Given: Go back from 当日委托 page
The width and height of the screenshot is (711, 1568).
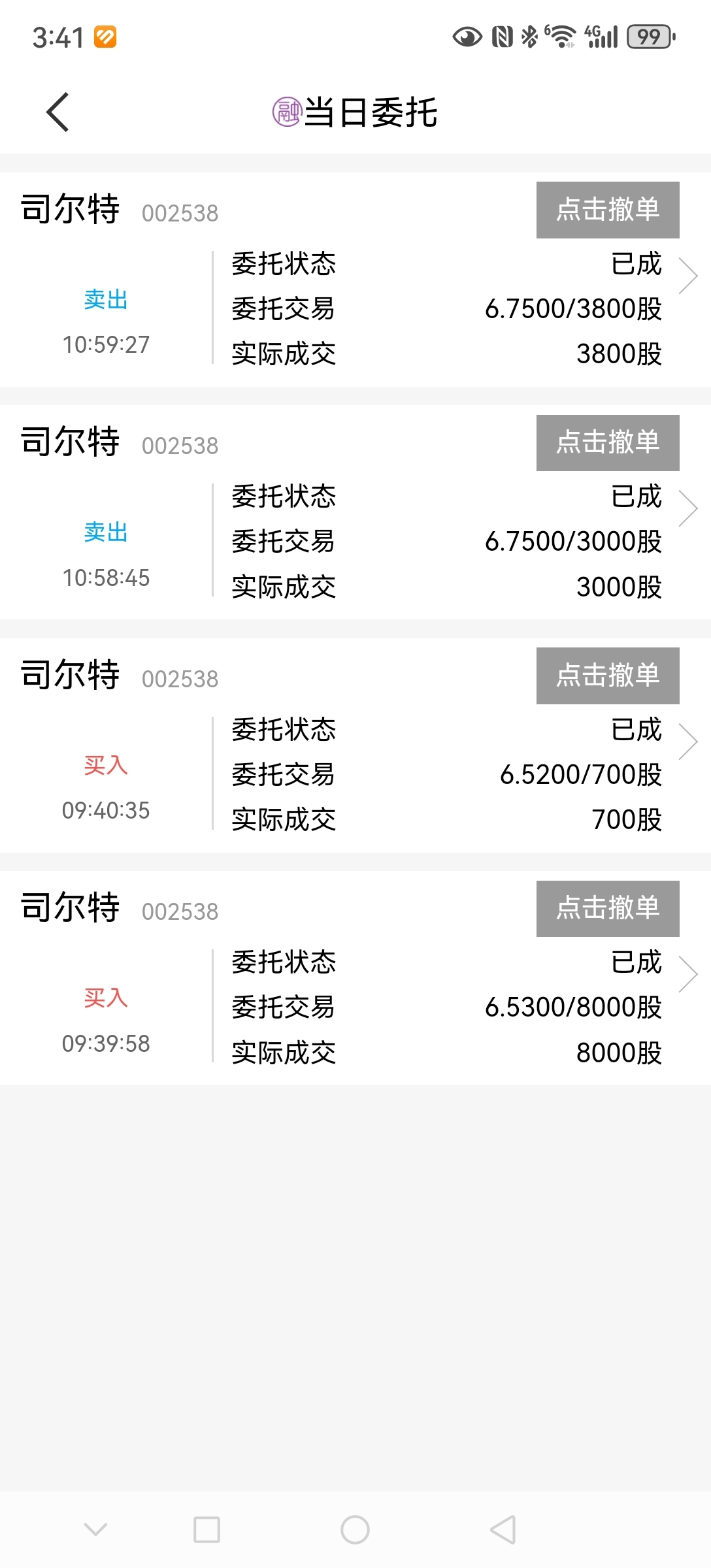Looking at the screenshot, I should coord(58,112).
